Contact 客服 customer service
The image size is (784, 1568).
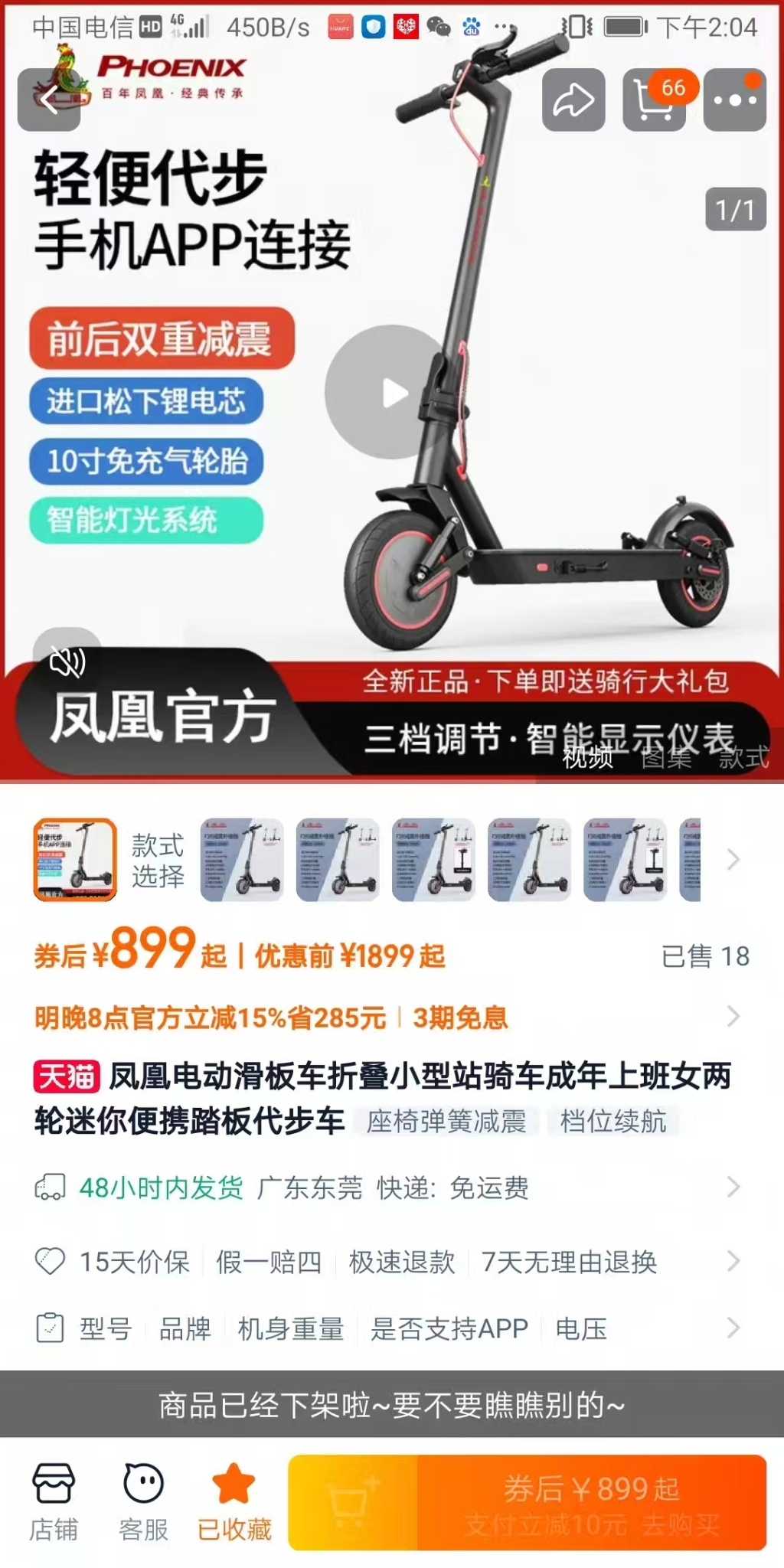coord(143,1501)
